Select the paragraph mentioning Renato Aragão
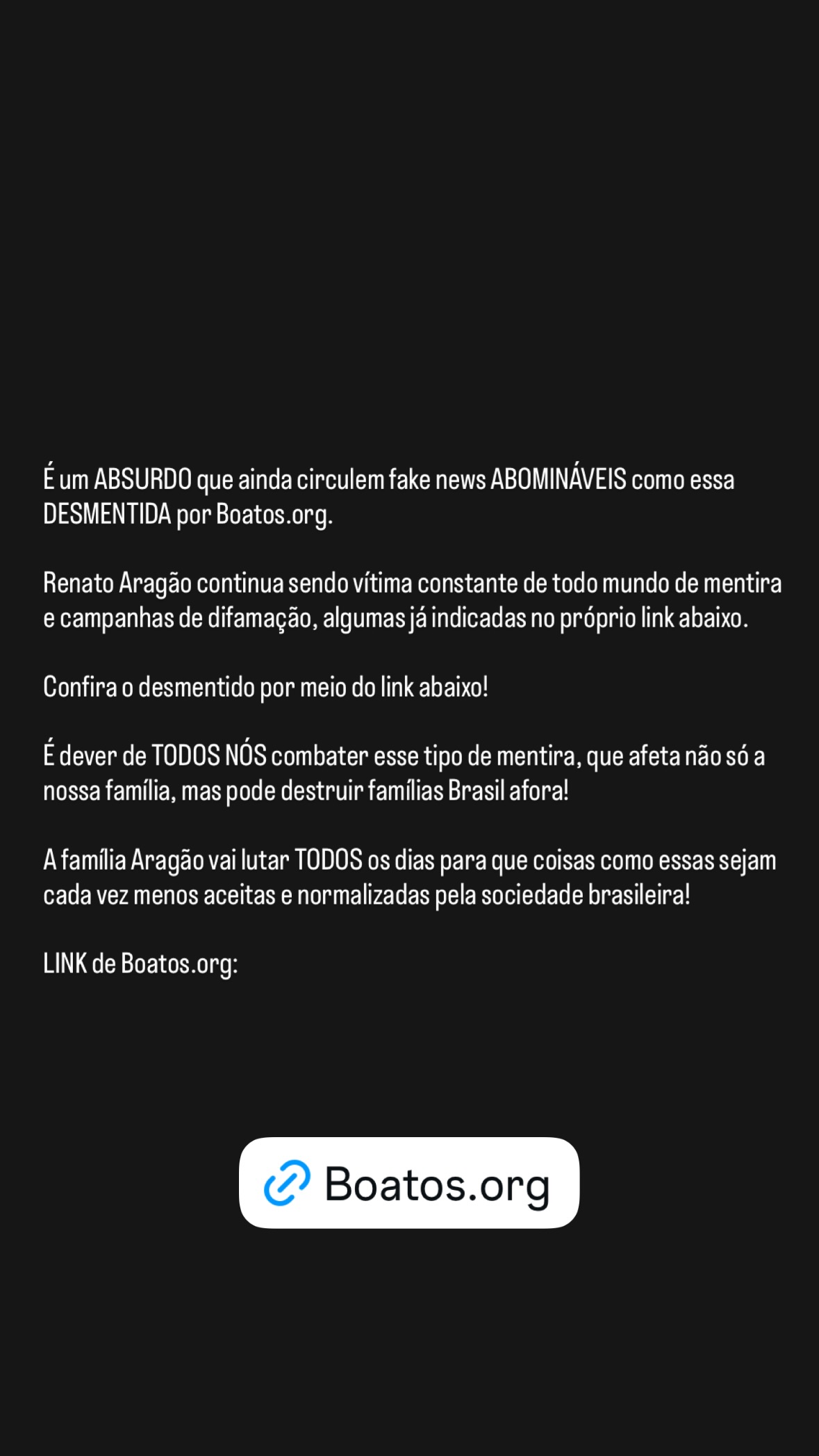This screenshot has height=1456, width=819. point(410,601)
